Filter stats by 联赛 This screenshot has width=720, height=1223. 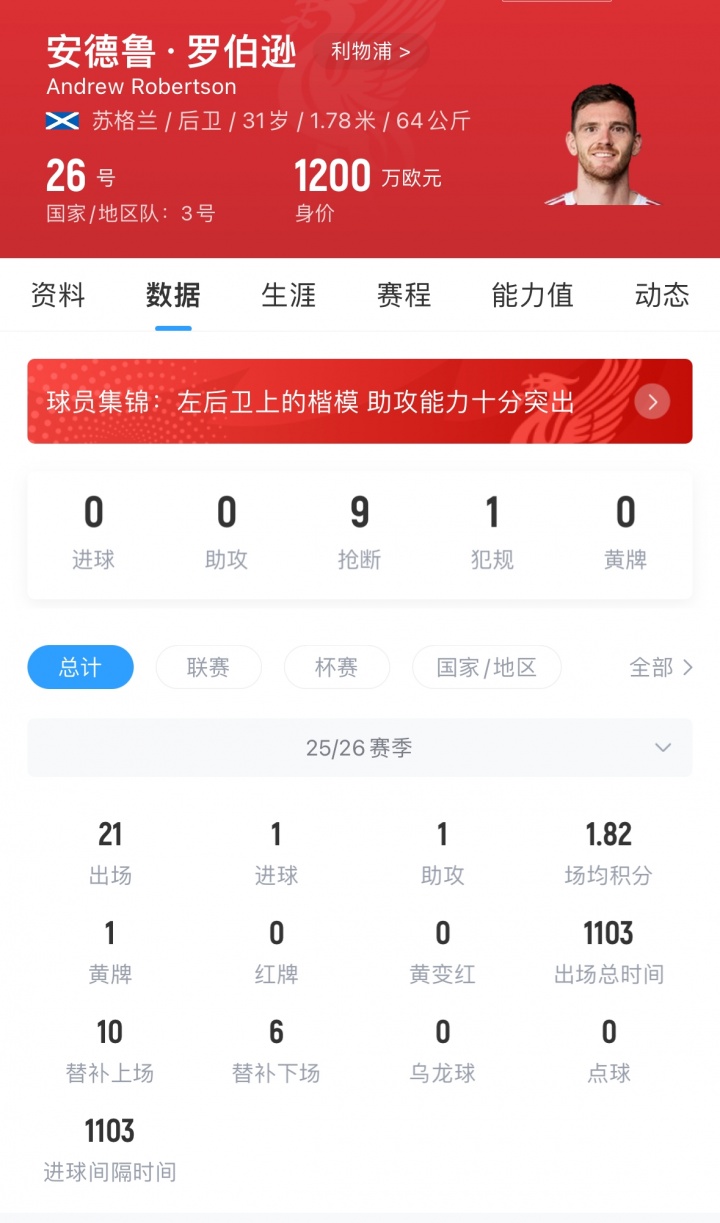(208, 667)
